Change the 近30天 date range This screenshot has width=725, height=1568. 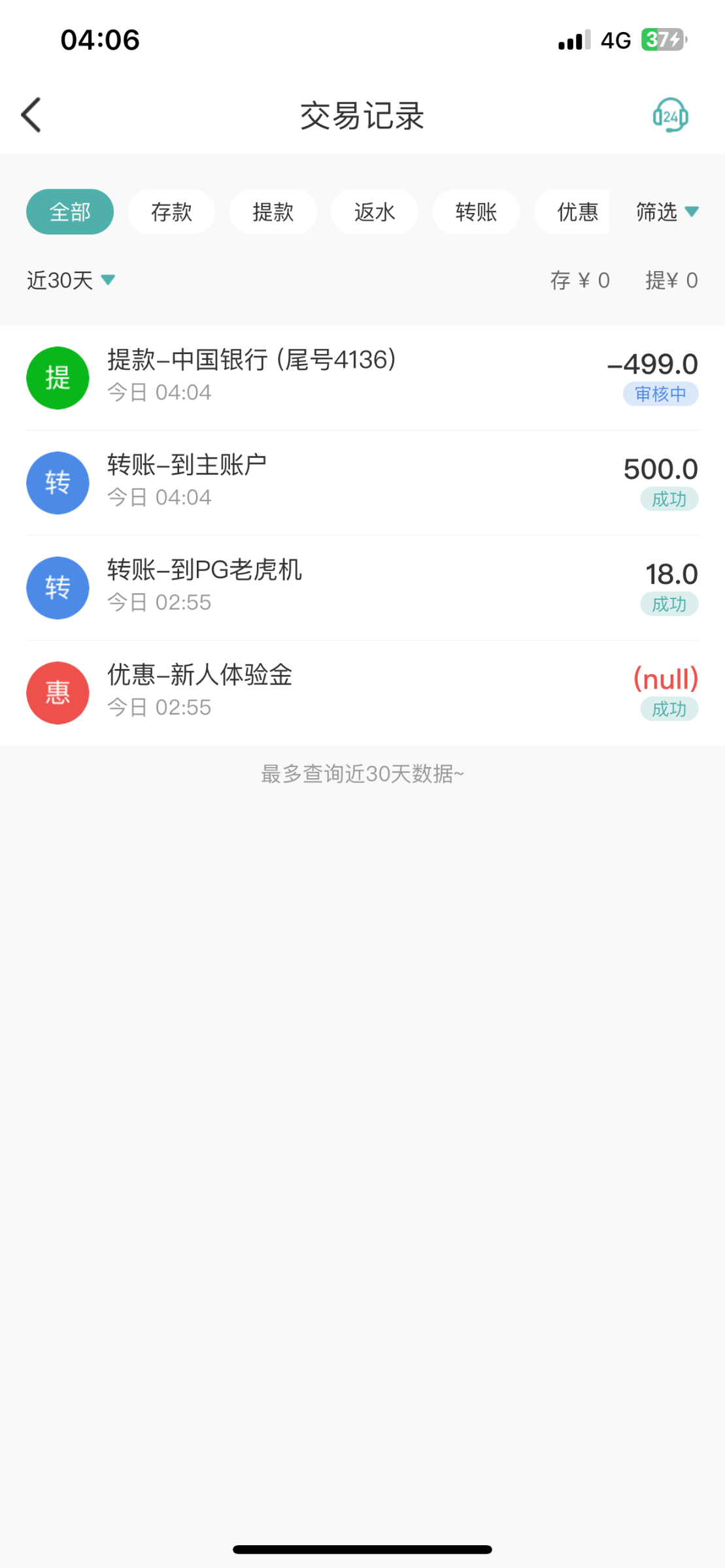tap(71, 280)
